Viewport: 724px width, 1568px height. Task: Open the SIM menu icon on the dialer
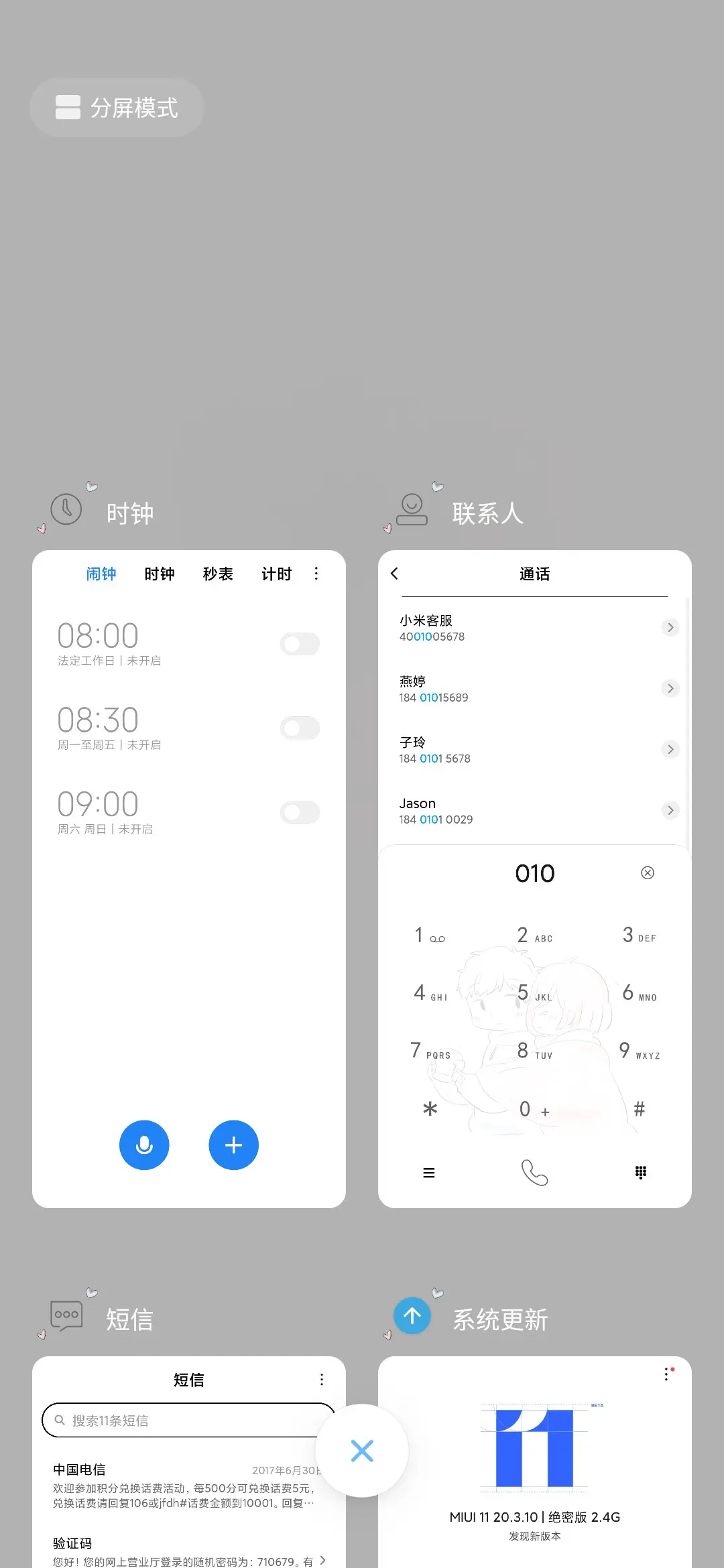click(x=429, y=1173)
